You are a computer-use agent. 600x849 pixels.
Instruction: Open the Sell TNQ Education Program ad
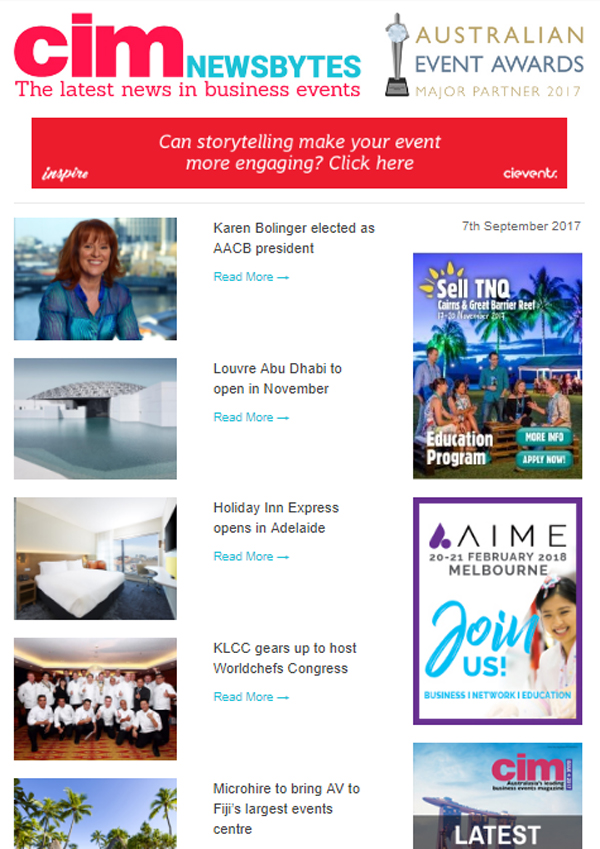pyautogui.click(x=497, y=365)
